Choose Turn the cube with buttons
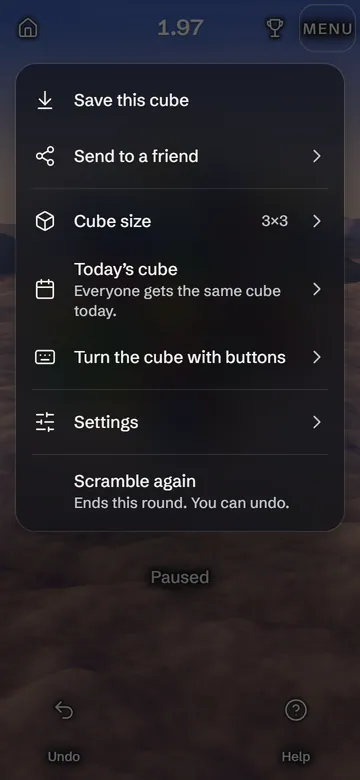This screenshot has height=780, width=360. tap(180, 357)
